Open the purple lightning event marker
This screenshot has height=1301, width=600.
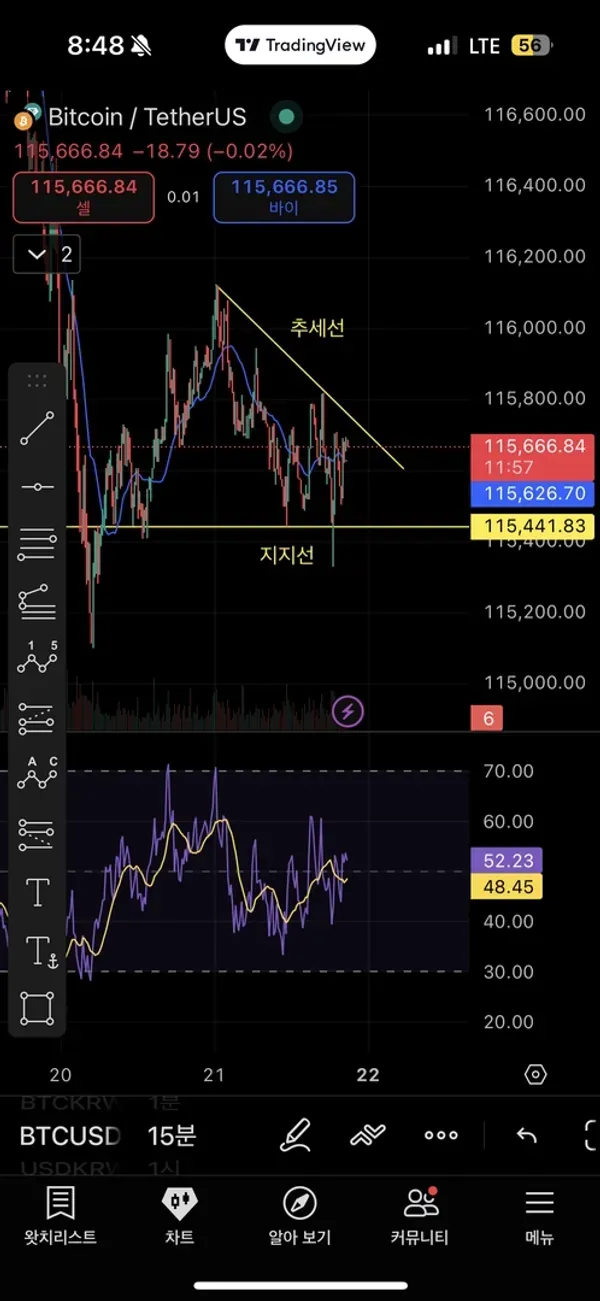348,712
